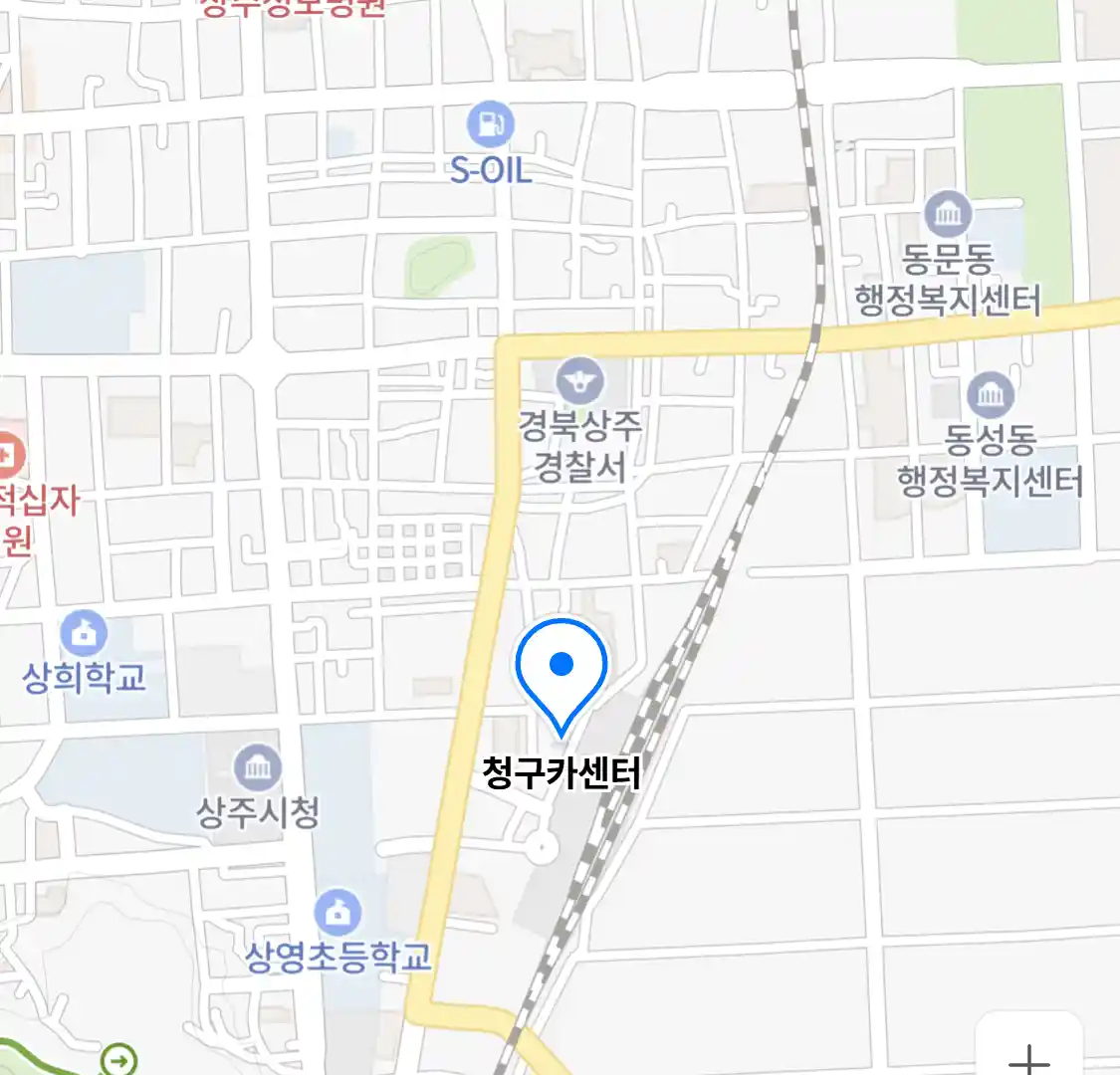Open the 상영초등학교 school marker

[x=338, y=911]
